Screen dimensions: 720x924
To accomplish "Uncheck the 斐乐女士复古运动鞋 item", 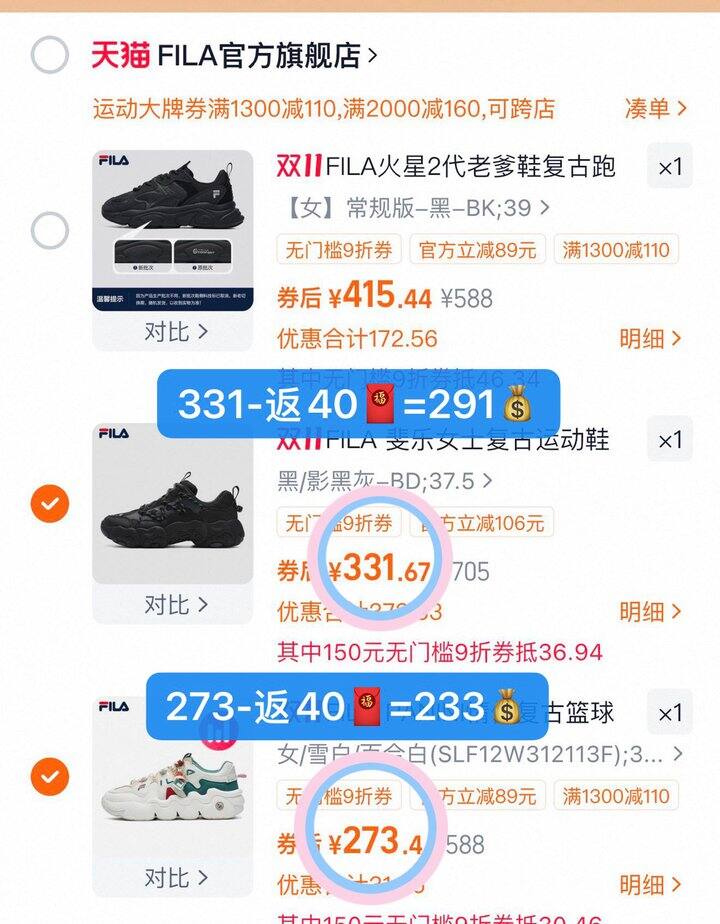I will [49, 503].
